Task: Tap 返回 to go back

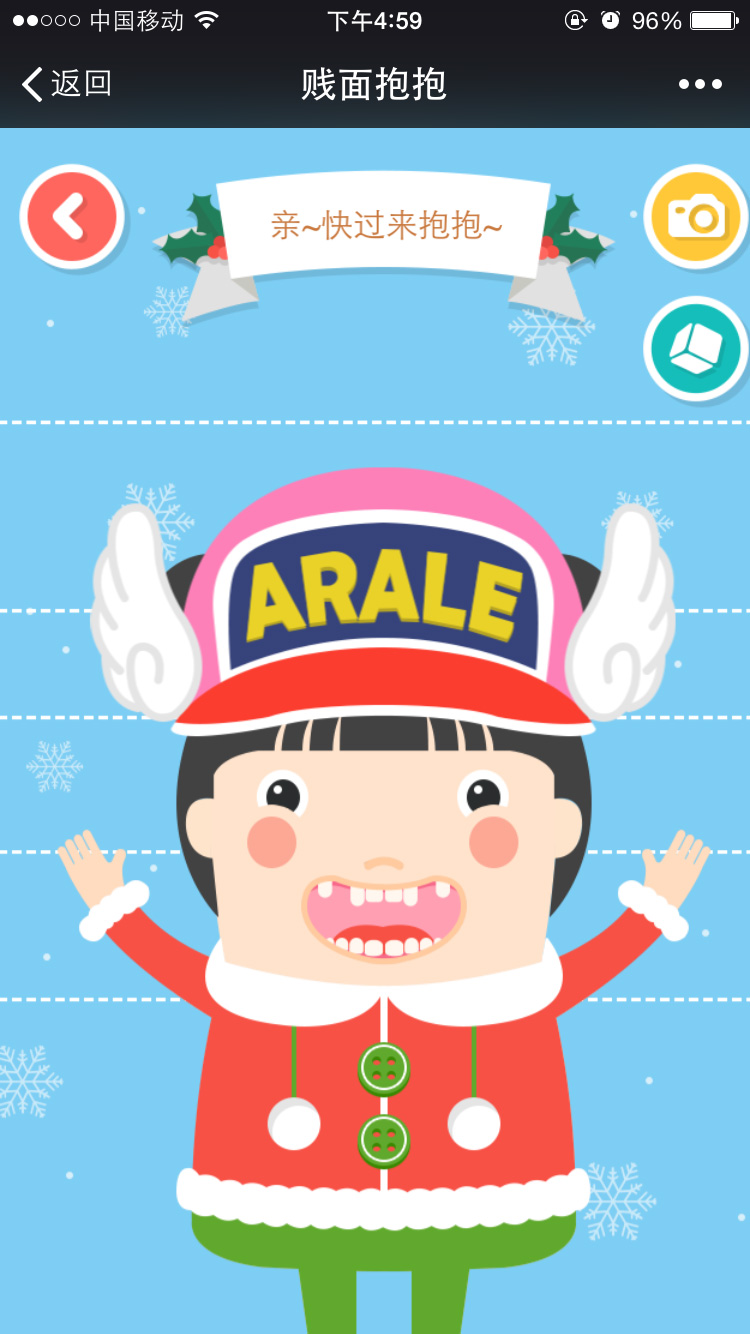Action: click(66, 85)
